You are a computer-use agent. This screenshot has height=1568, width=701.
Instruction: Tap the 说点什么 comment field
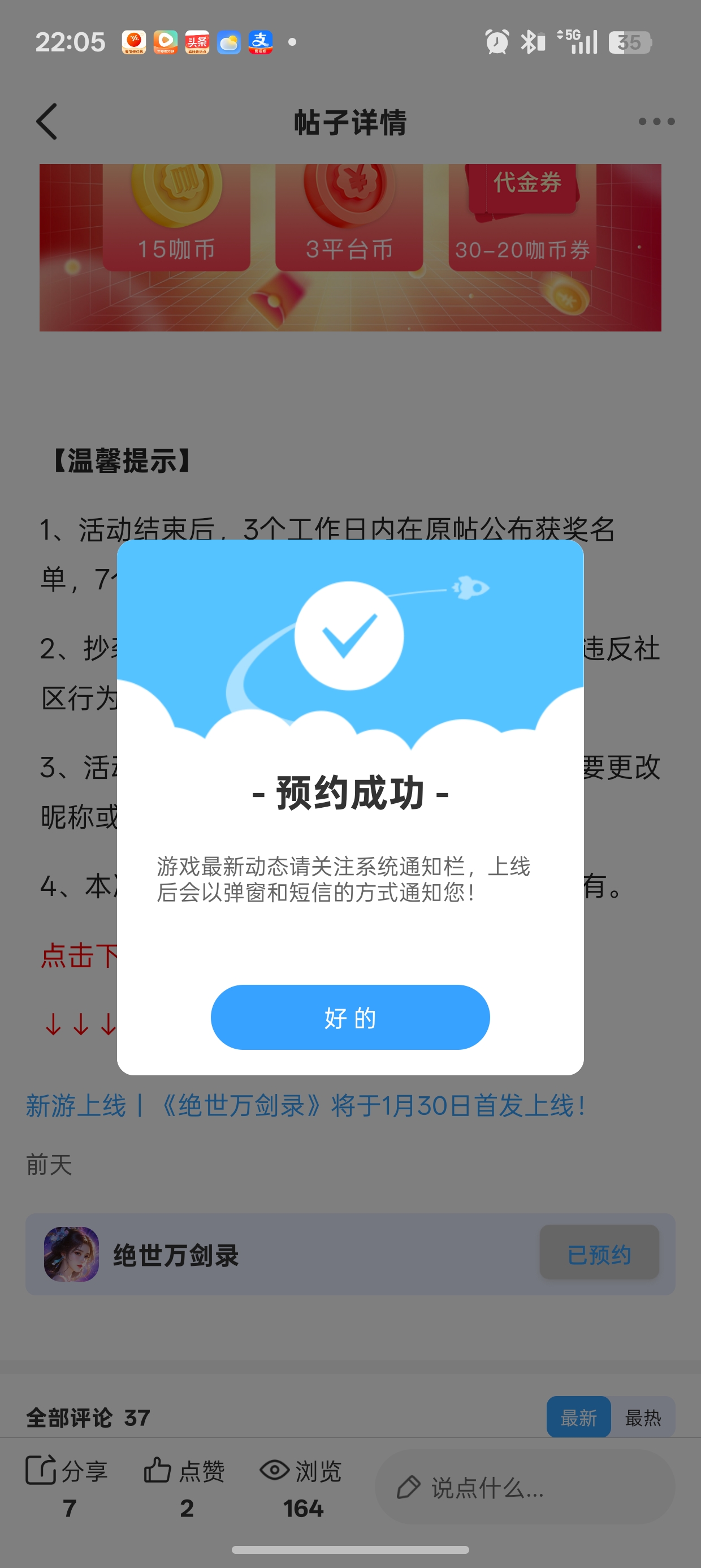[x=525, y=1488]
